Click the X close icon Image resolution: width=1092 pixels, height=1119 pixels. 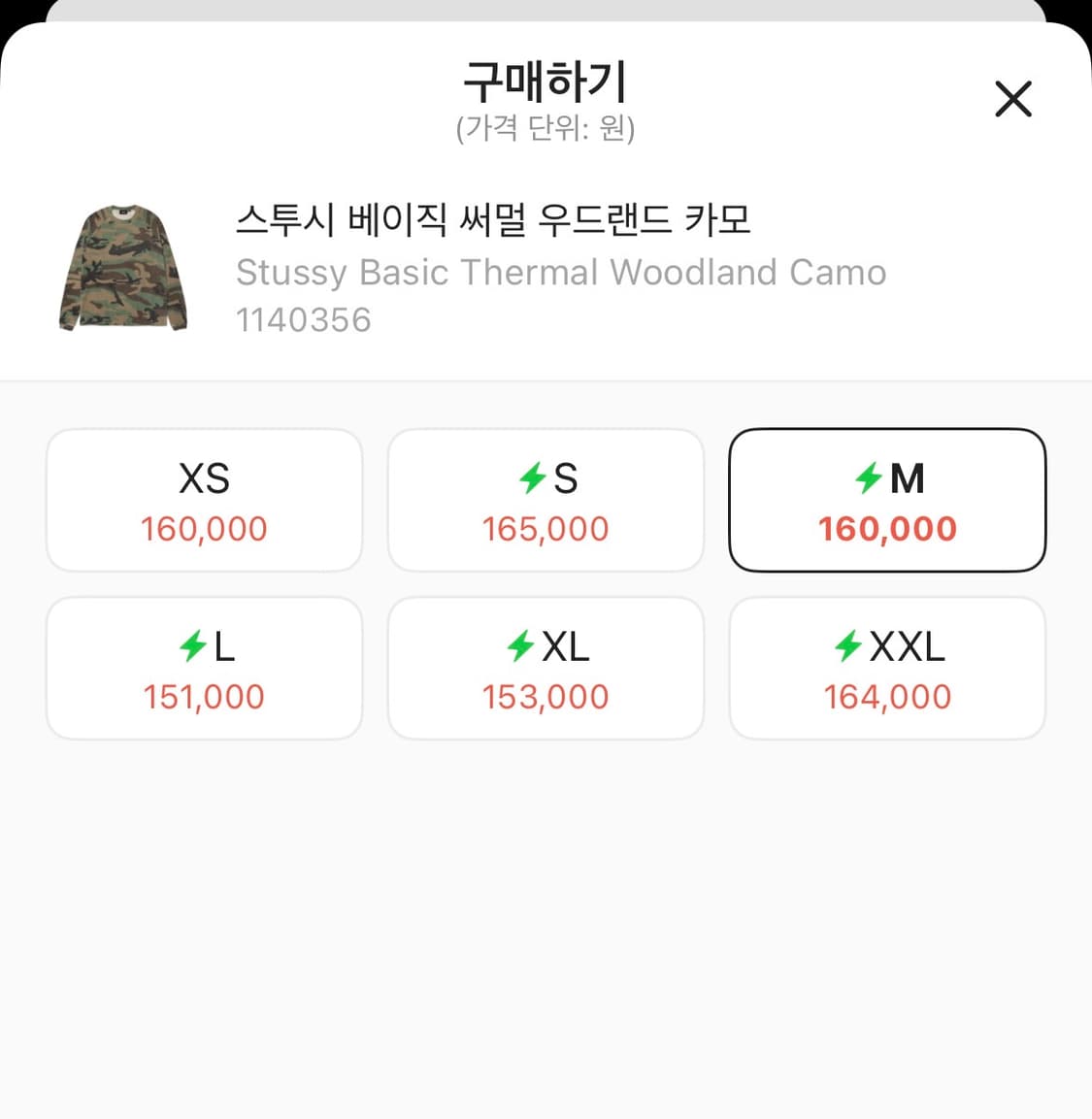[x=1013, y=99]
